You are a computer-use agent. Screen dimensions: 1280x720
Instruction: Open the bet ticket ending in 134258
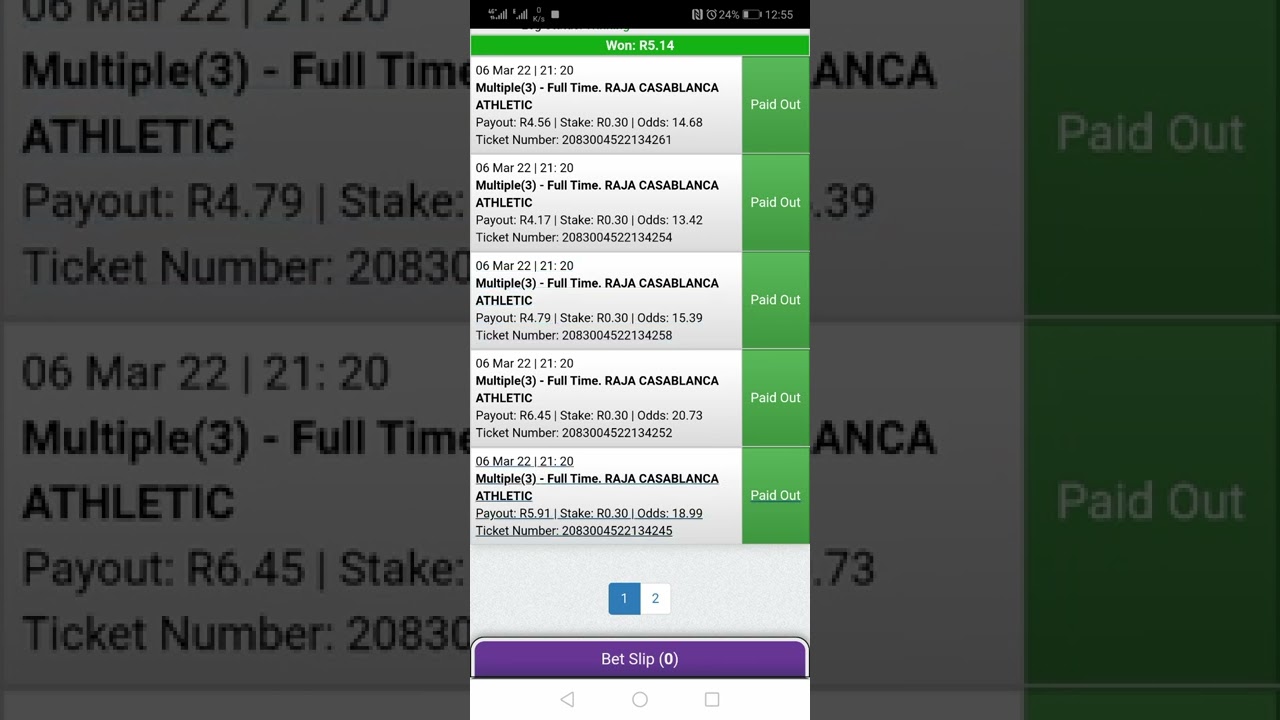[606, 300]
